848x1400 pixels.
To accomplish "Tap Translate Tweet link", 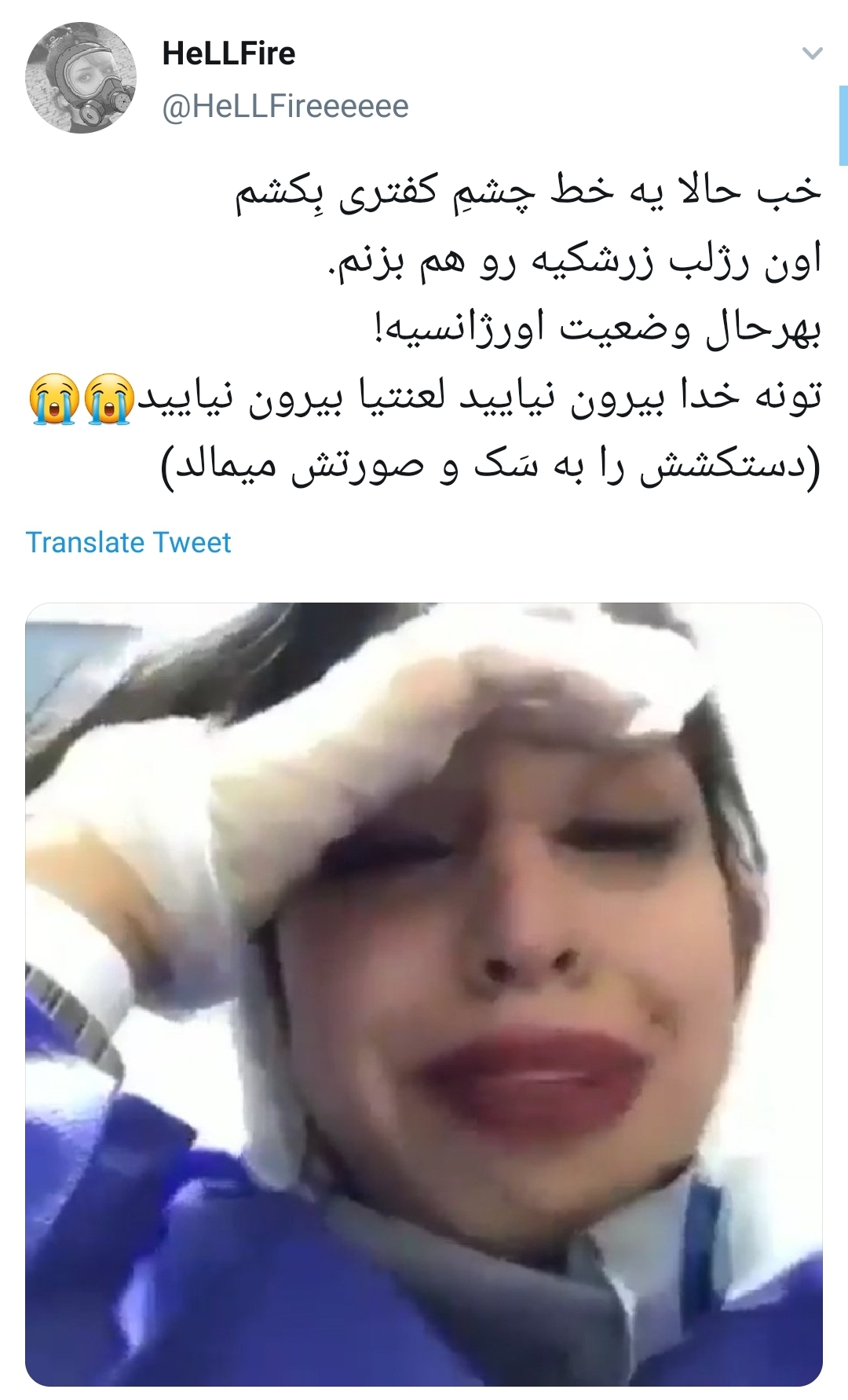I will (x=128, y=543).
